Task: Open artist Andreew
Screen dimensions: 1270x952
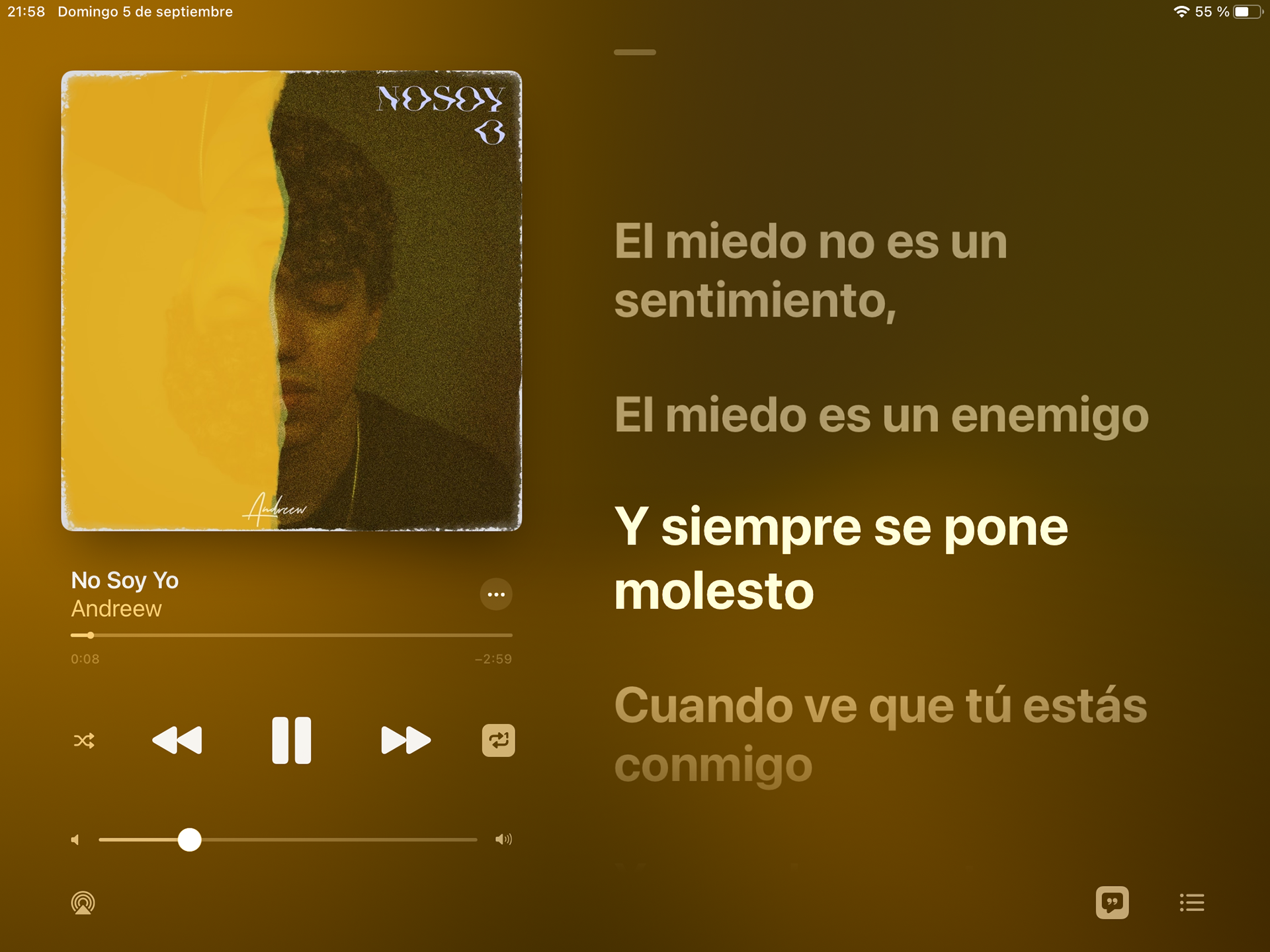Action: (116, 609)
